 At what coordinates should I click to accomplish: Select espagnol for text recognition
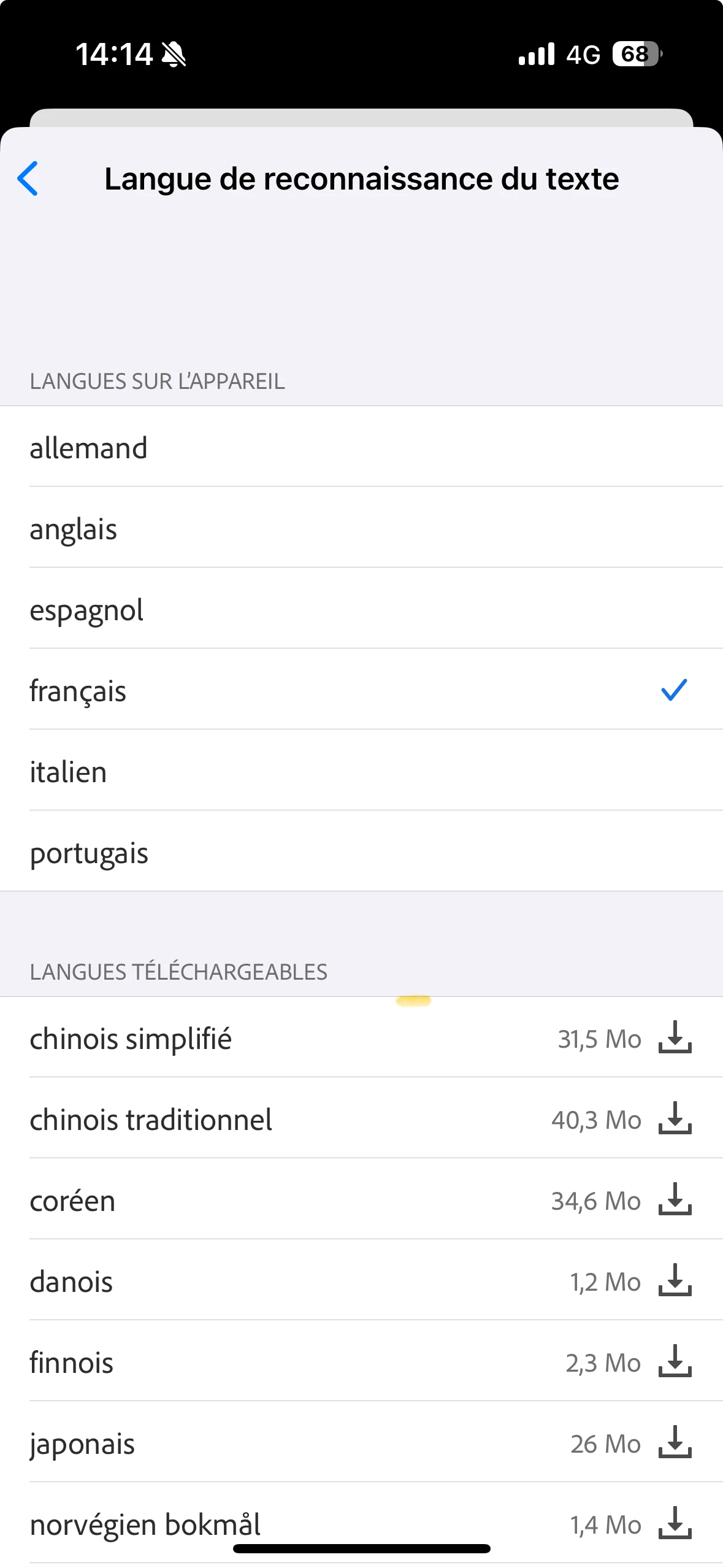click(361, 610)
